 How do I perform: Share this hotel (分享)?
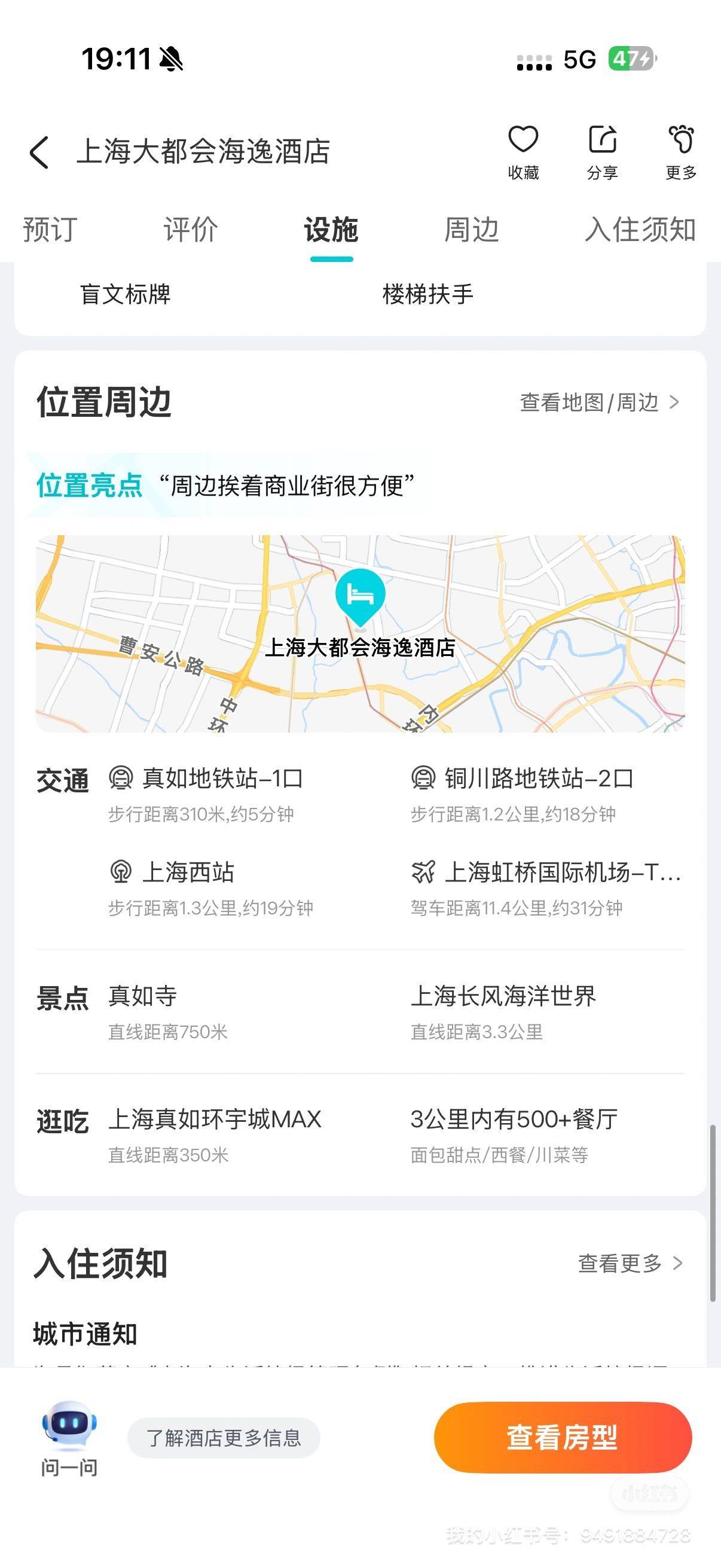click(x=603, y=151)
